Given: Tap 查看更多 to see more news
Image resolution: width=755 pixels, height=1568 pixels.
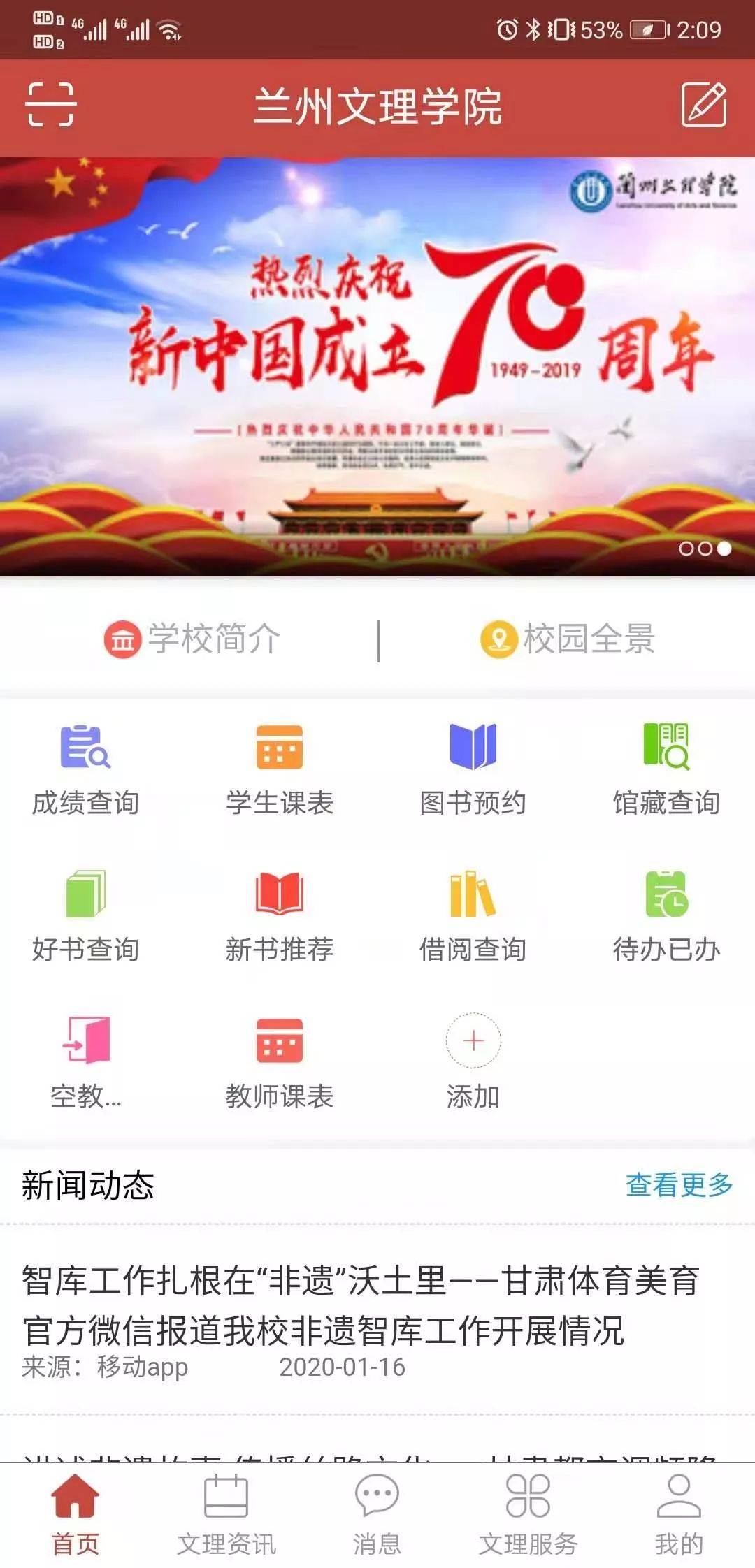Looking at the screenshot, I should [679, 1185].
